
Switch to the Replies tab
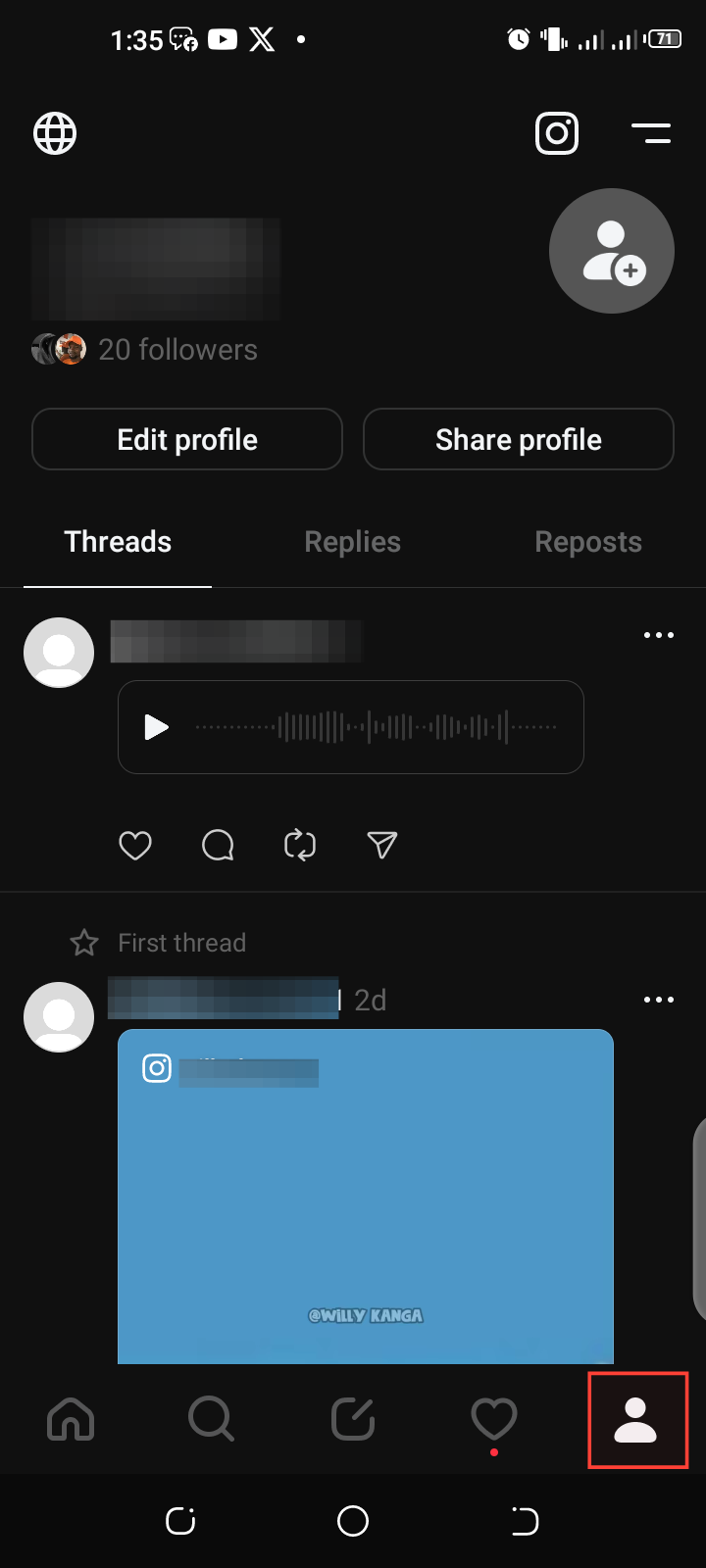coord(353,542)
